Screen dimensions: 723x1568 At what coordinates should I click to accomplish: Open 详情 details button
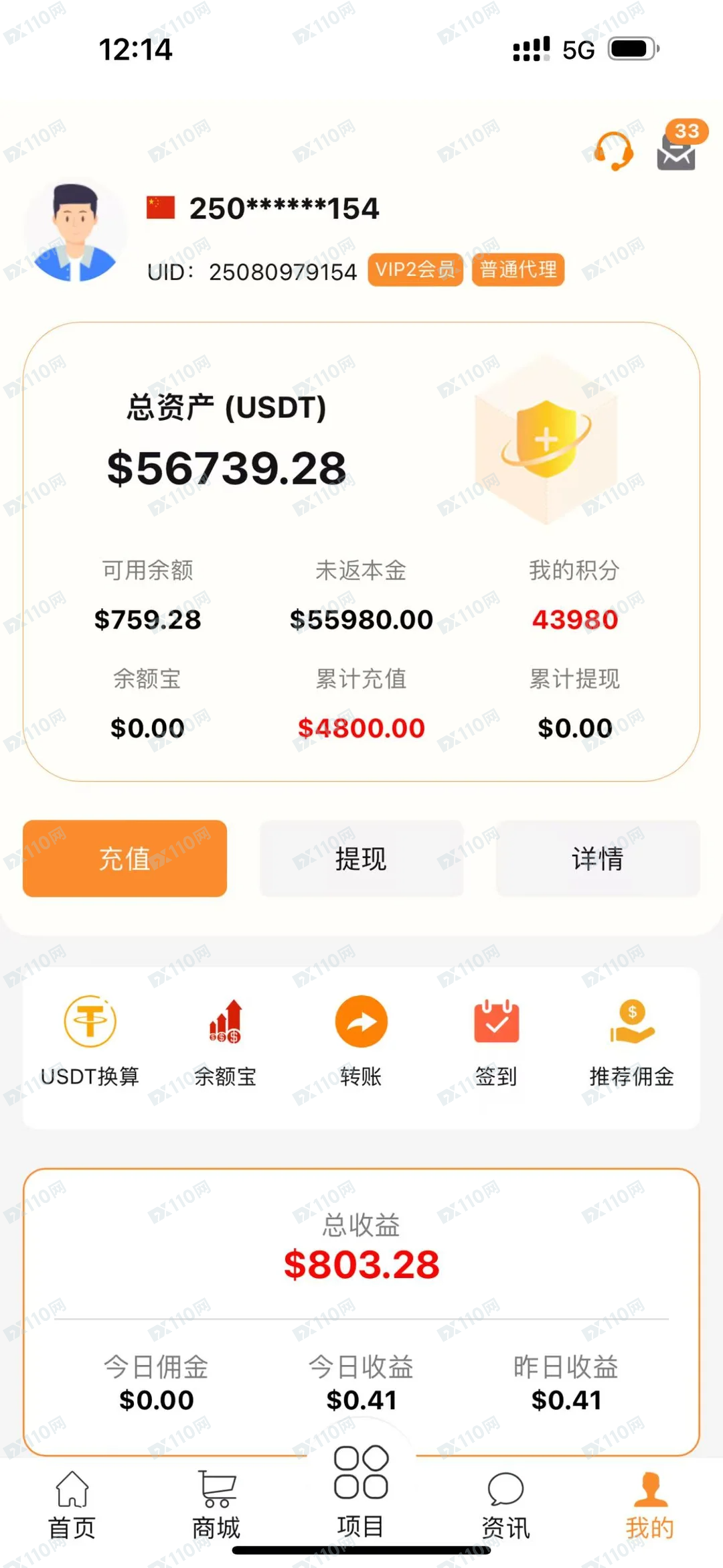pos(597,858)
